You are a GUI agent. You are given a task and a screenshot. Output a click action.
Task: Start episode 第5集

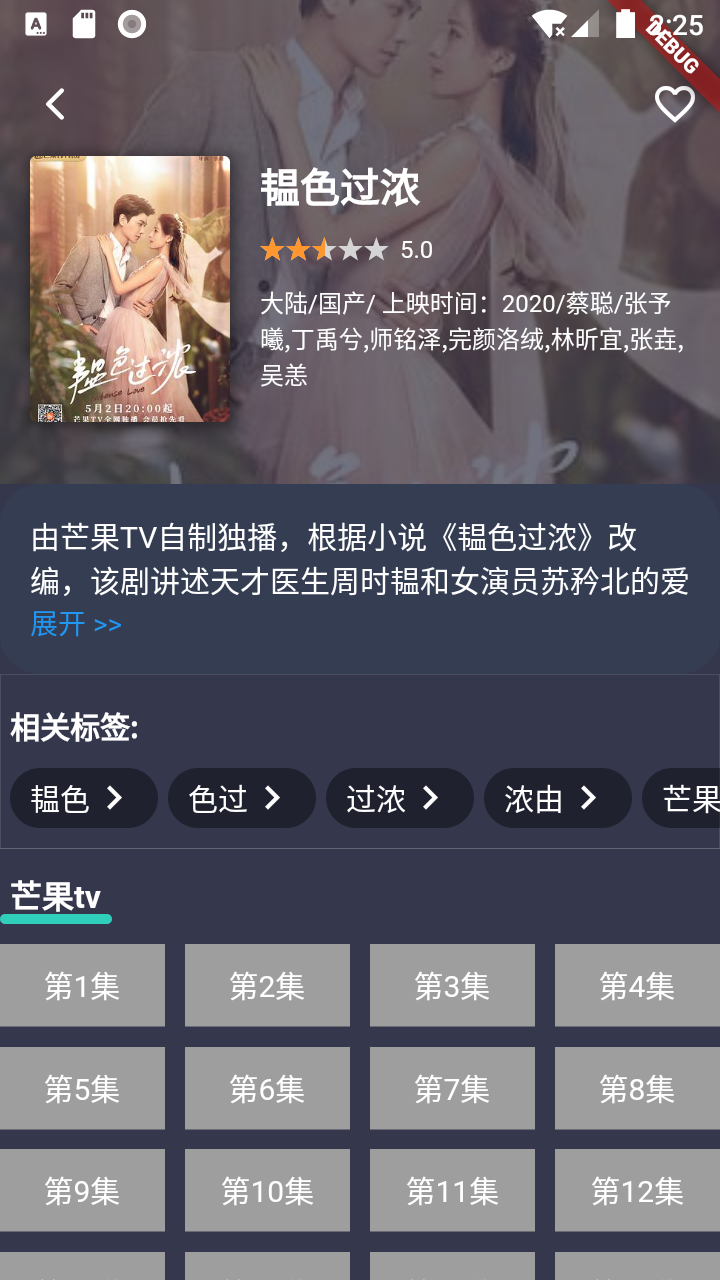82,1089
